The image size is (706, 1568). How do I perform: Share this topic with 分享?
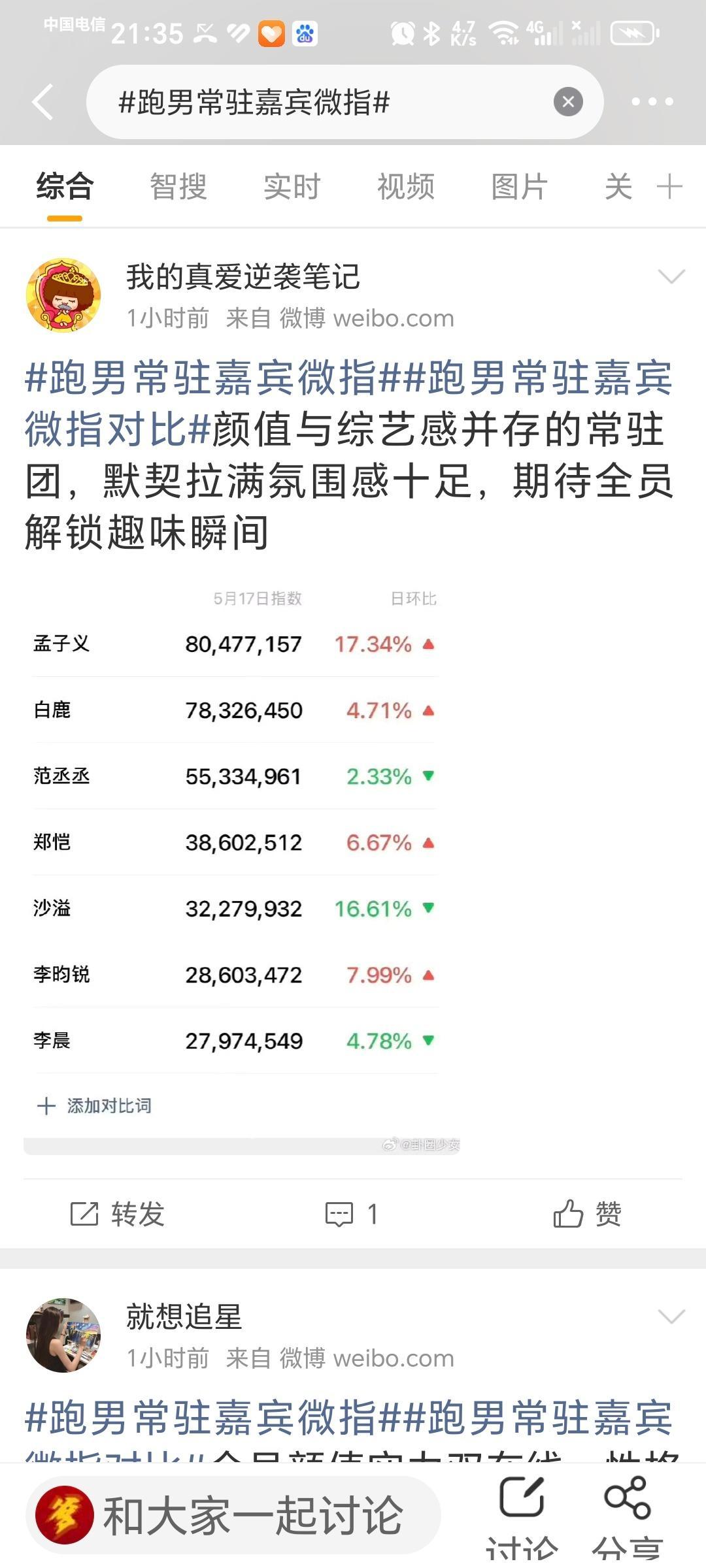pos(628,1517)
